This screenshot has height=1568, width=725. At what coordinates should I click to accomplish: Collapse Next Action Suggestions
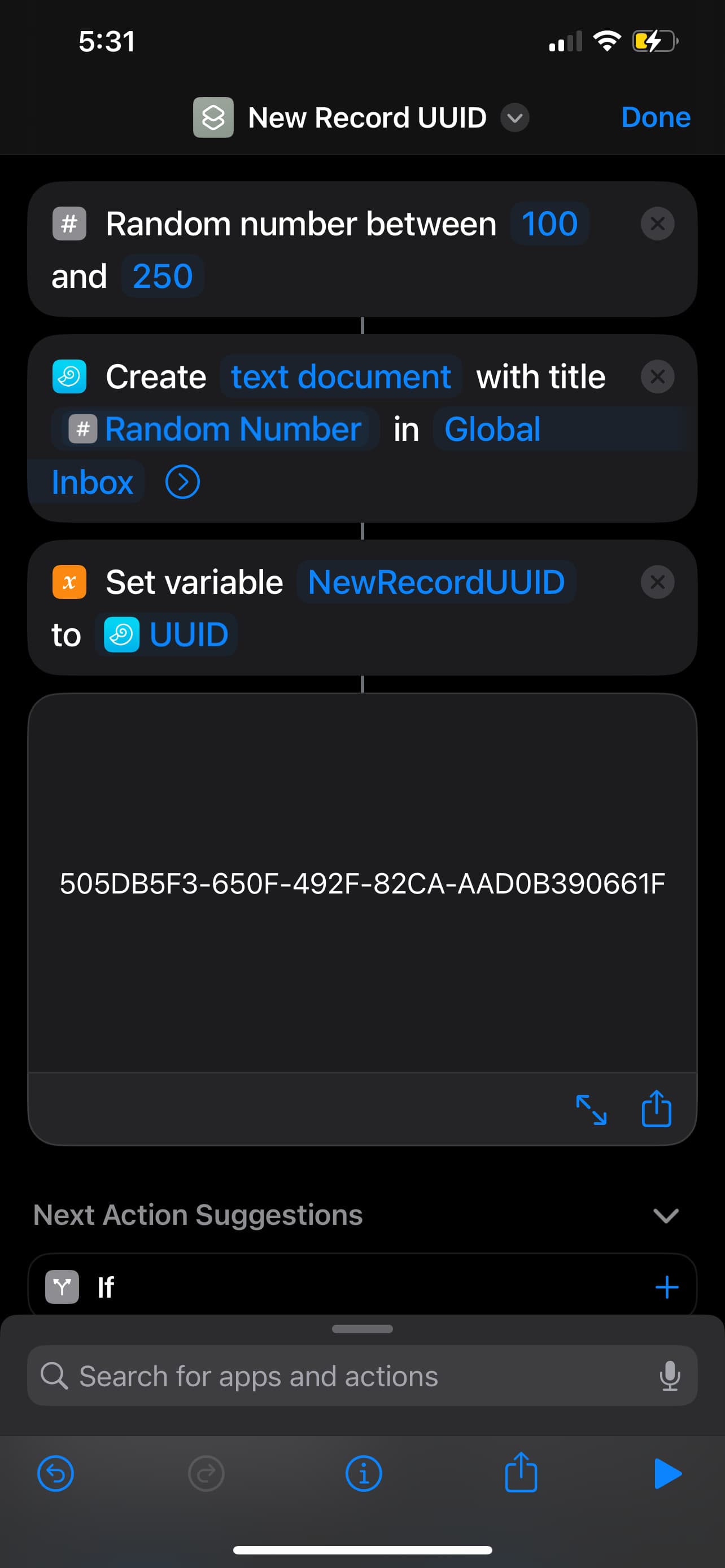click(x=665, y=1216)
